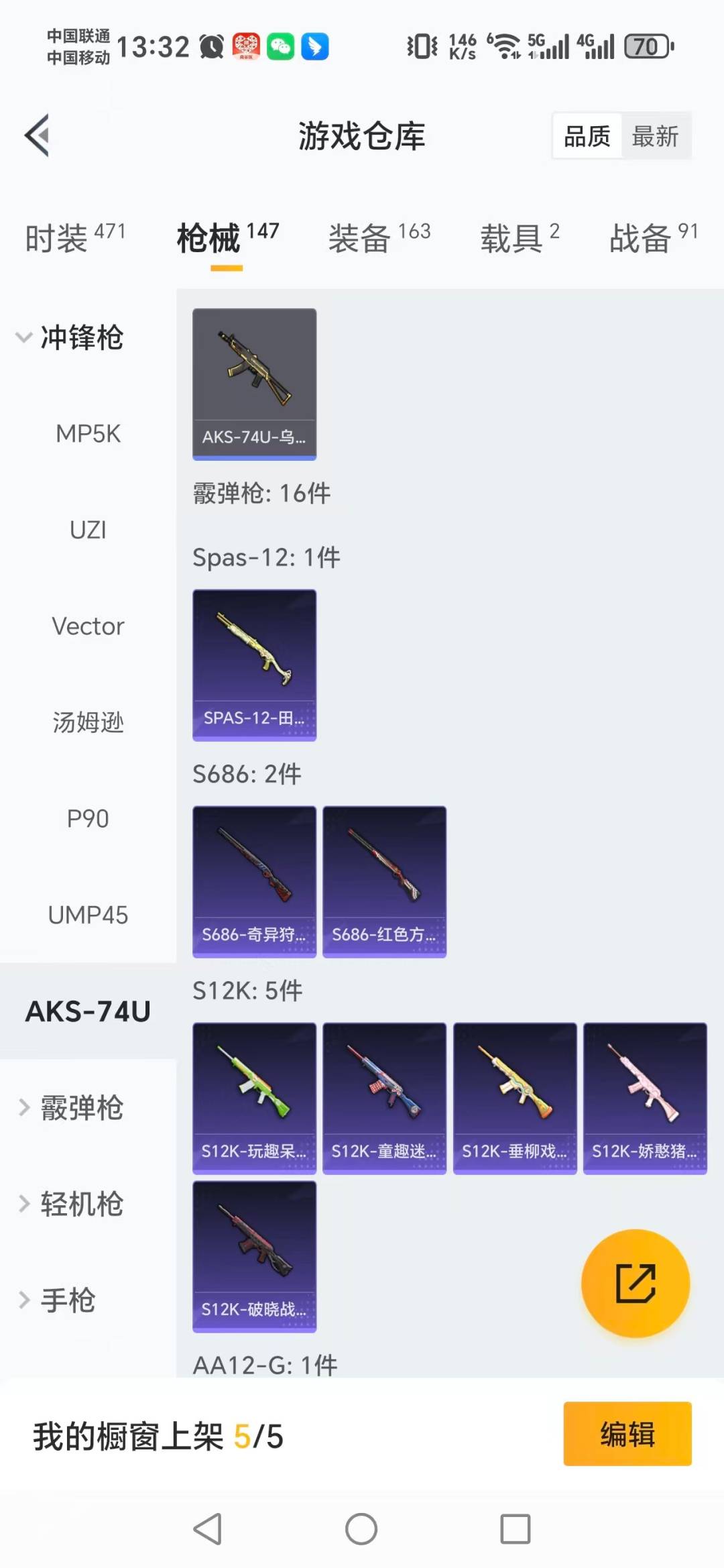Screen dimensions: 724x1568
Task: Choose UMP45 from the sidebar
Action: 88,915
